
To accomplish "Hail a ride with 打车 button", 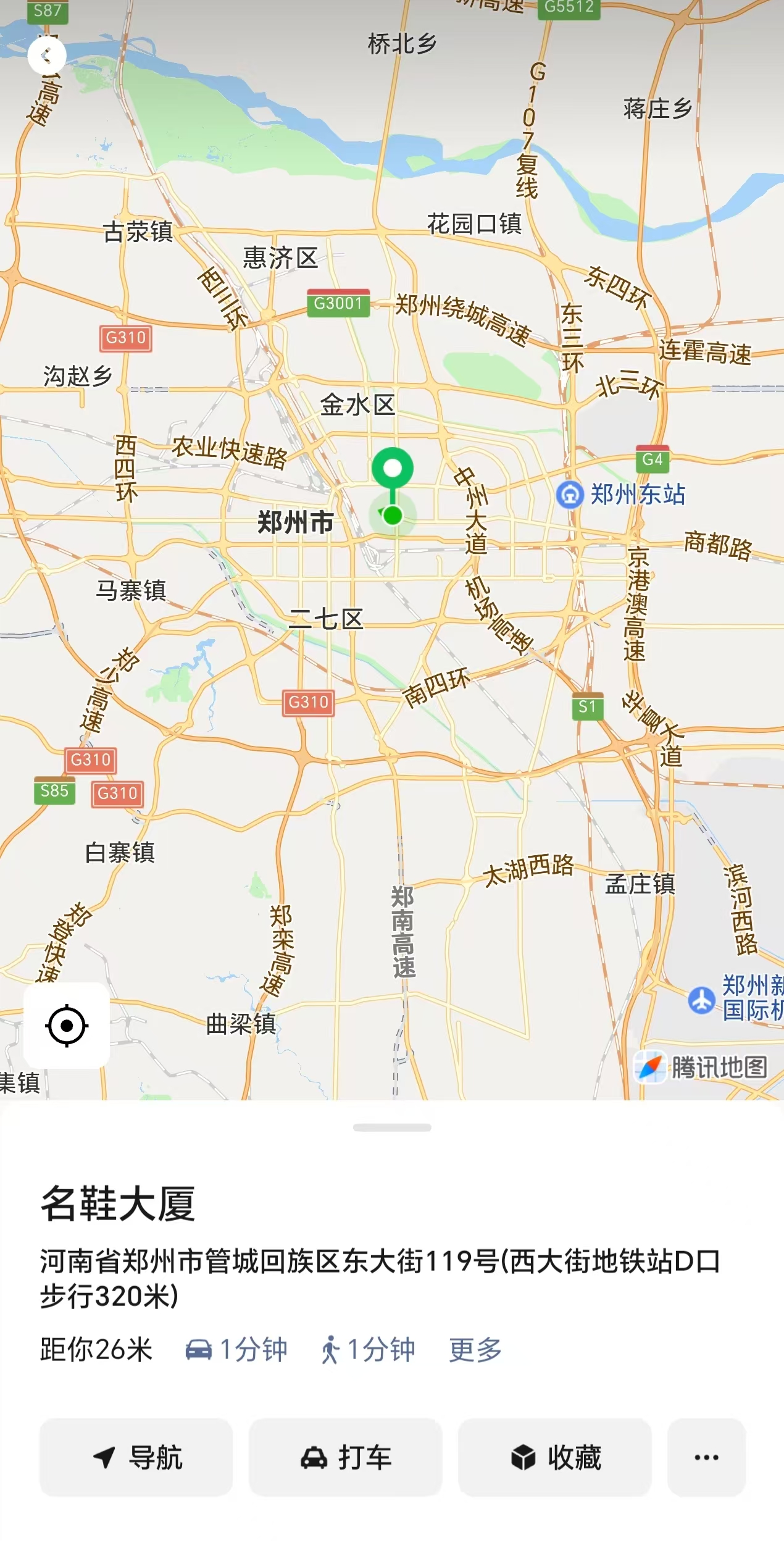I will pos(346,1457).
